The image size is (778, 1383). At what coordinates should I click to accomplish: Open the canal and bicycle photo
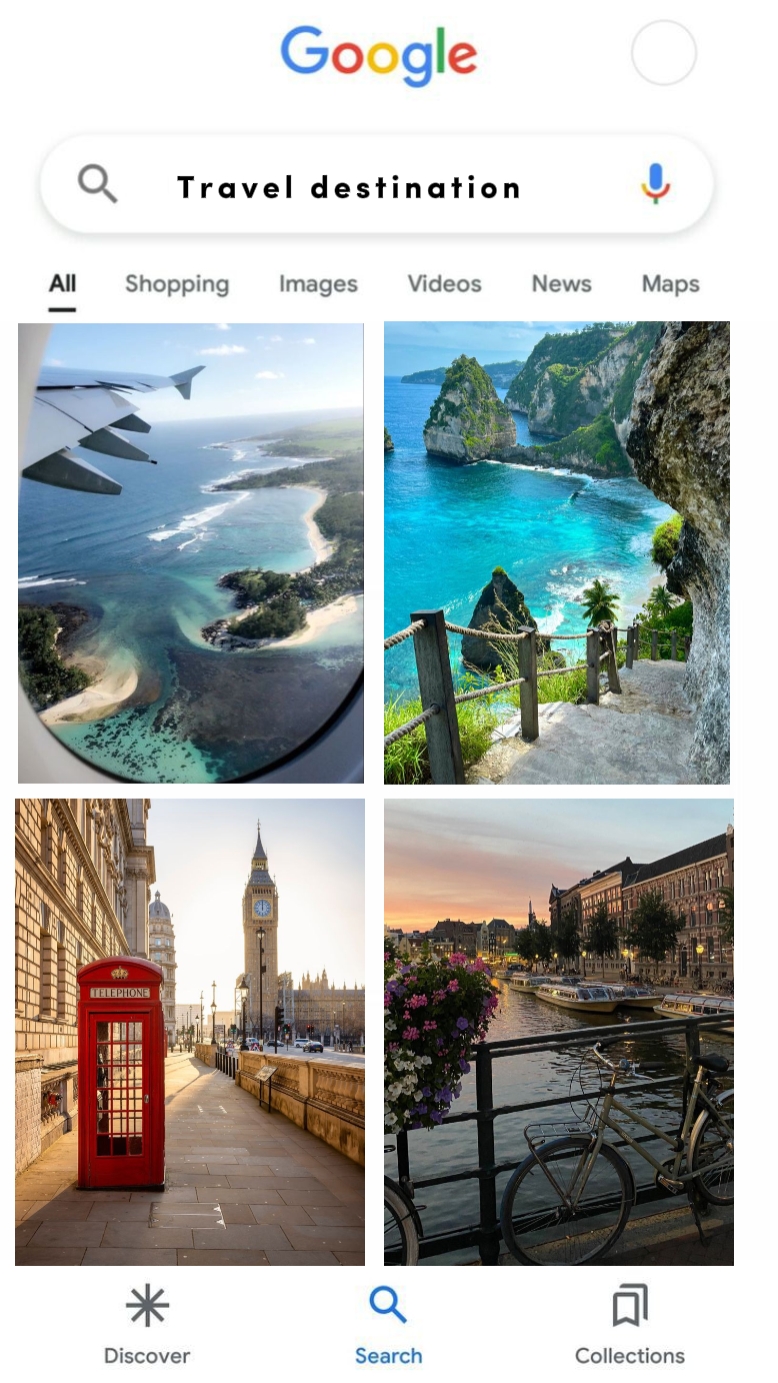[558, 1031]
